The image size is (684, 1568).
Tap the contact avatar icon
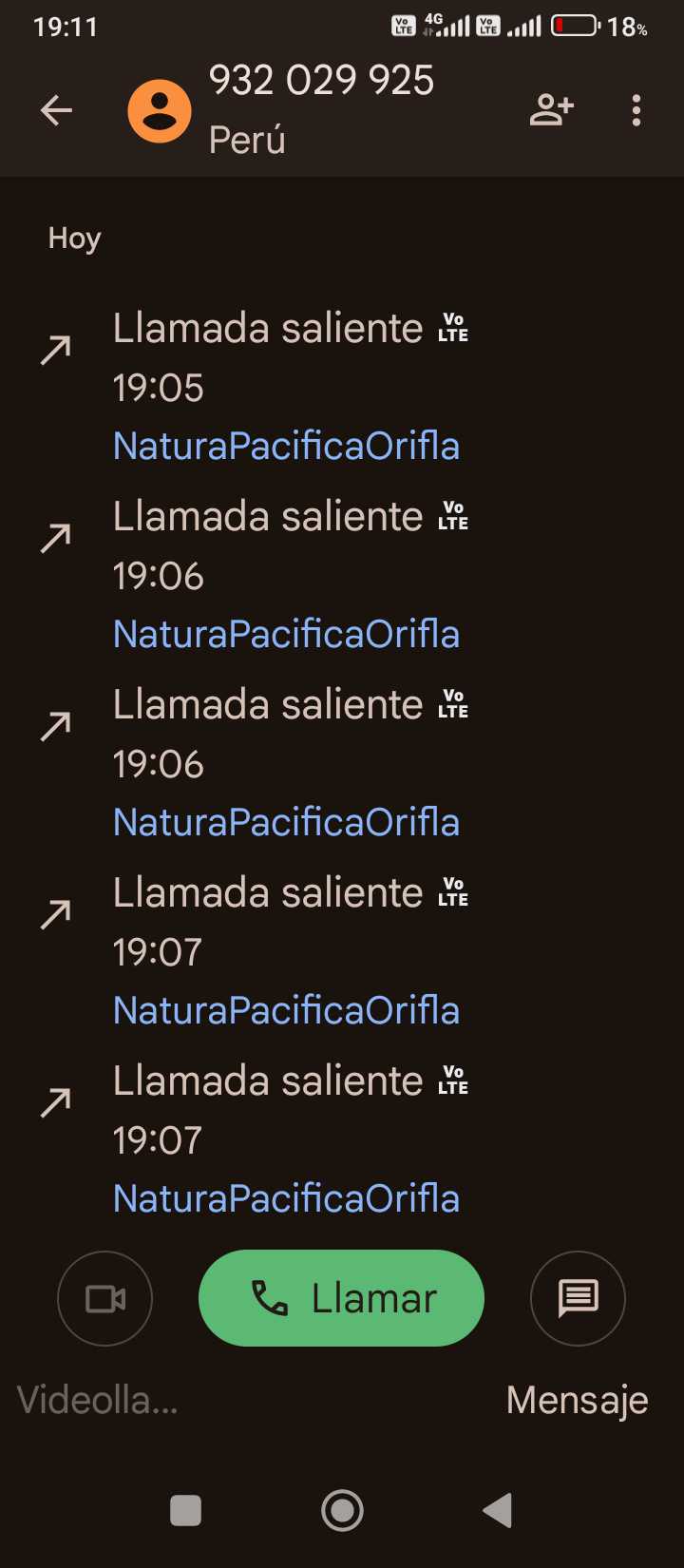pos(160,111)
